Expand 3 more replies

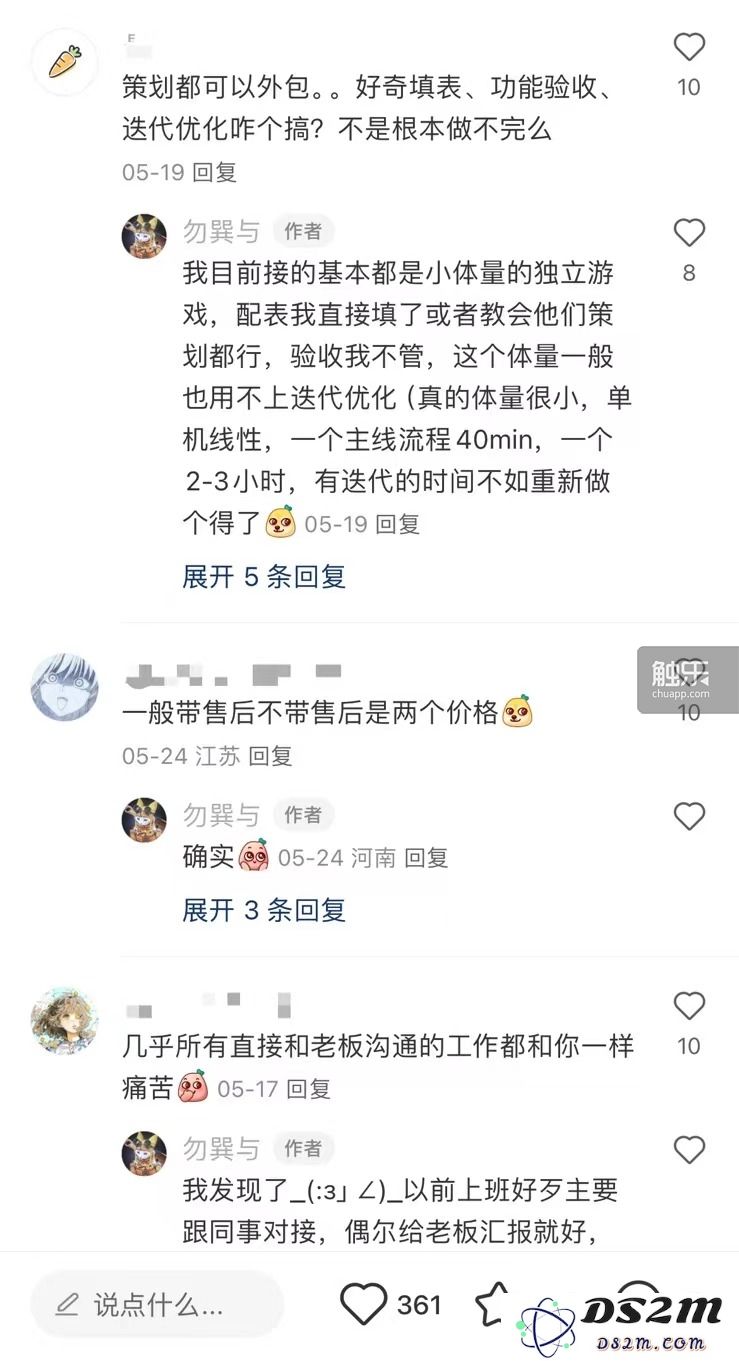point(264,910)
